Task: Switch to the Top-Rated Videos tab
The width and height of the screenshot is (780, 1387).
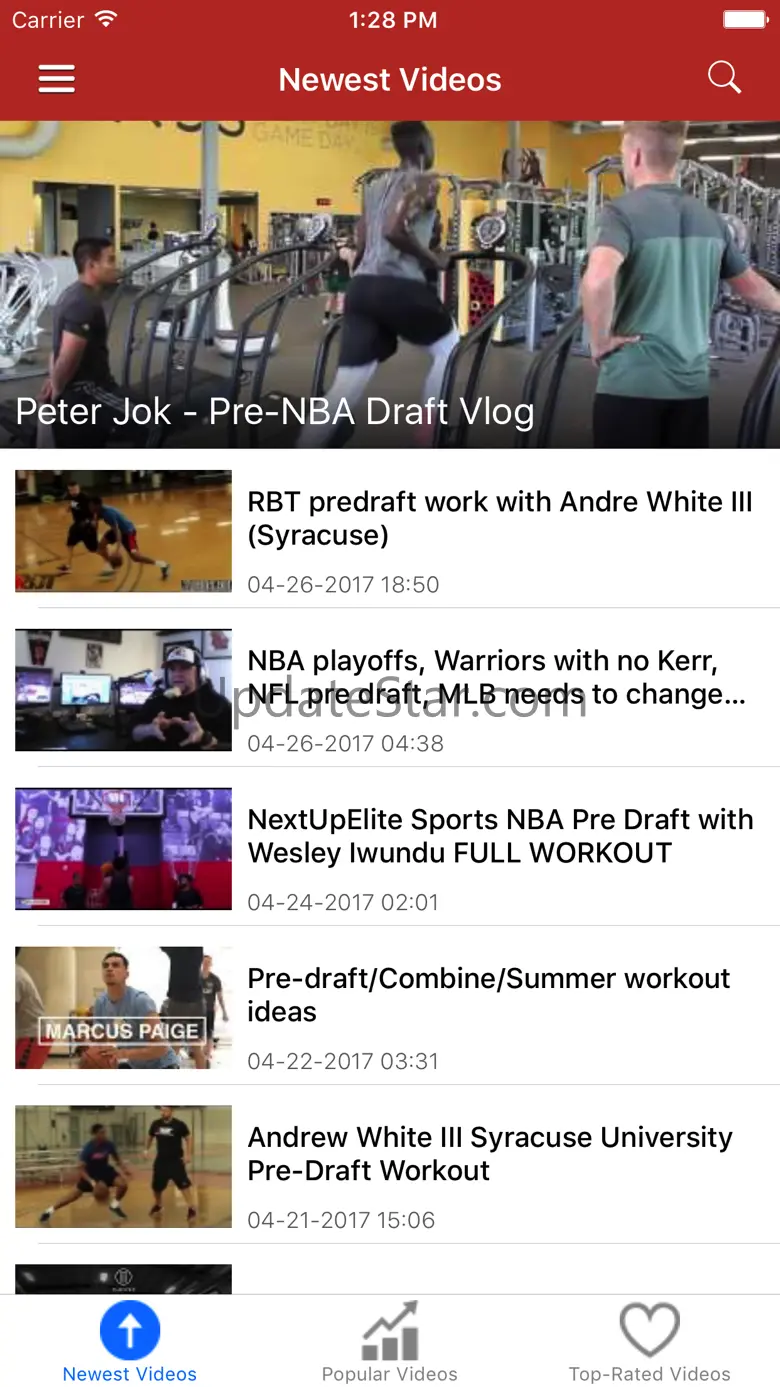Action: pos(650,1342)
